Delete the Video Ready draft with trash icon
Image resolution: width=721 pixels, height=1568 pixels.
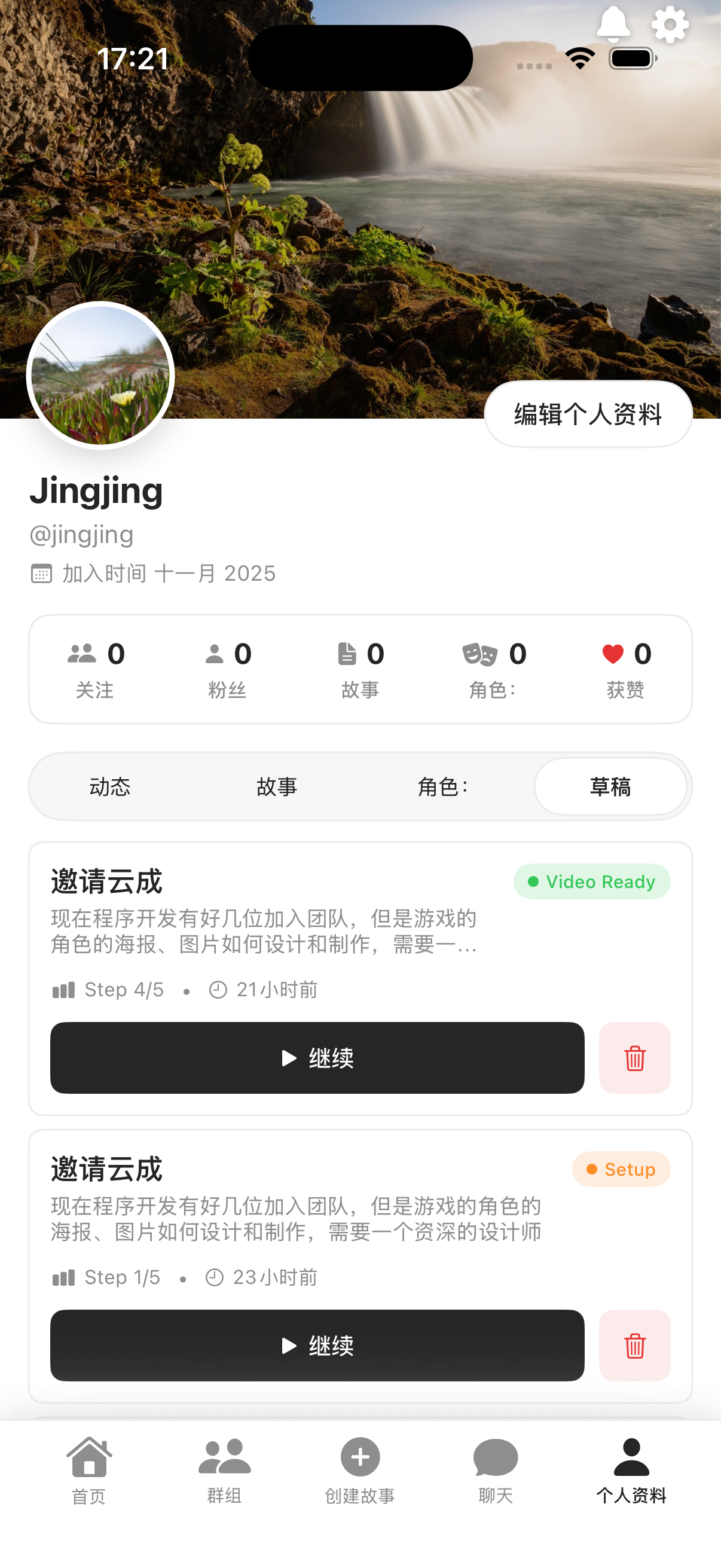[634, 1058]
